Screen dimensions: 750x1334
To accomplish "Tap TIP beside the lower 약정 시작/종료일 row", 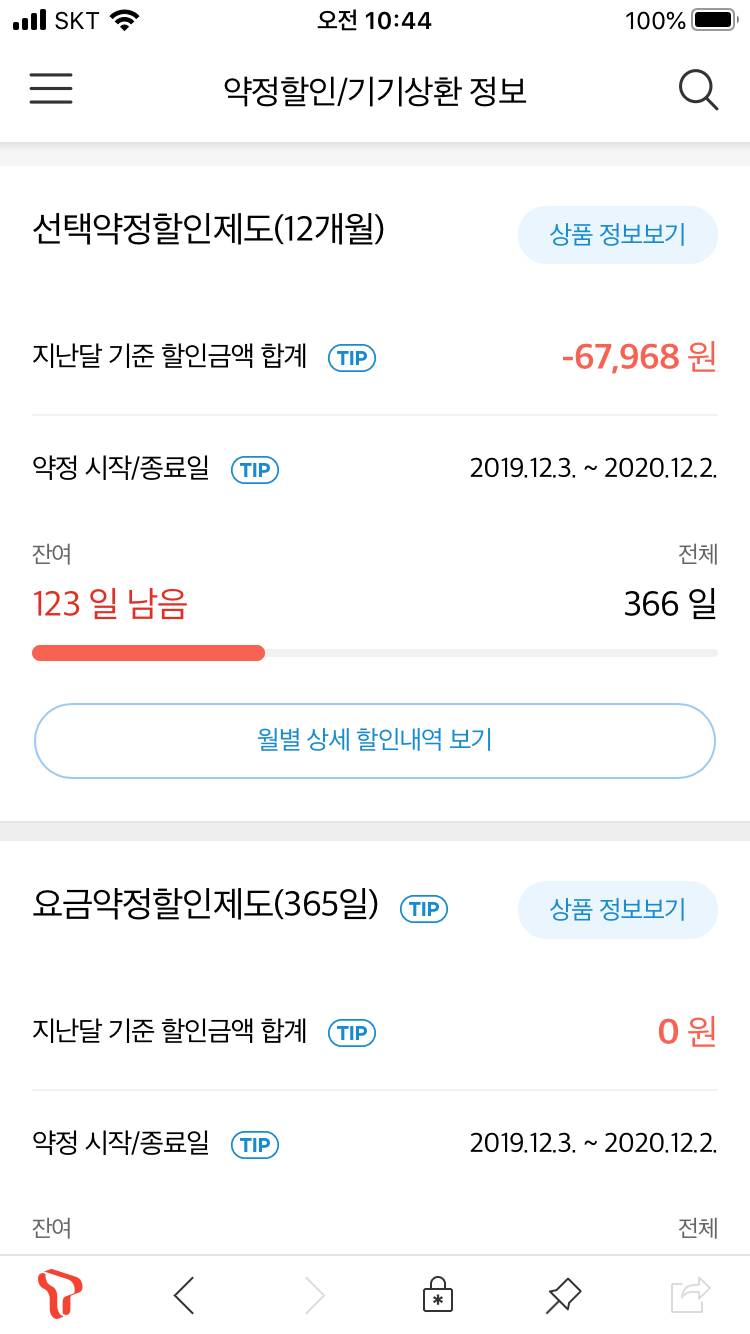I will (255, 1145).
